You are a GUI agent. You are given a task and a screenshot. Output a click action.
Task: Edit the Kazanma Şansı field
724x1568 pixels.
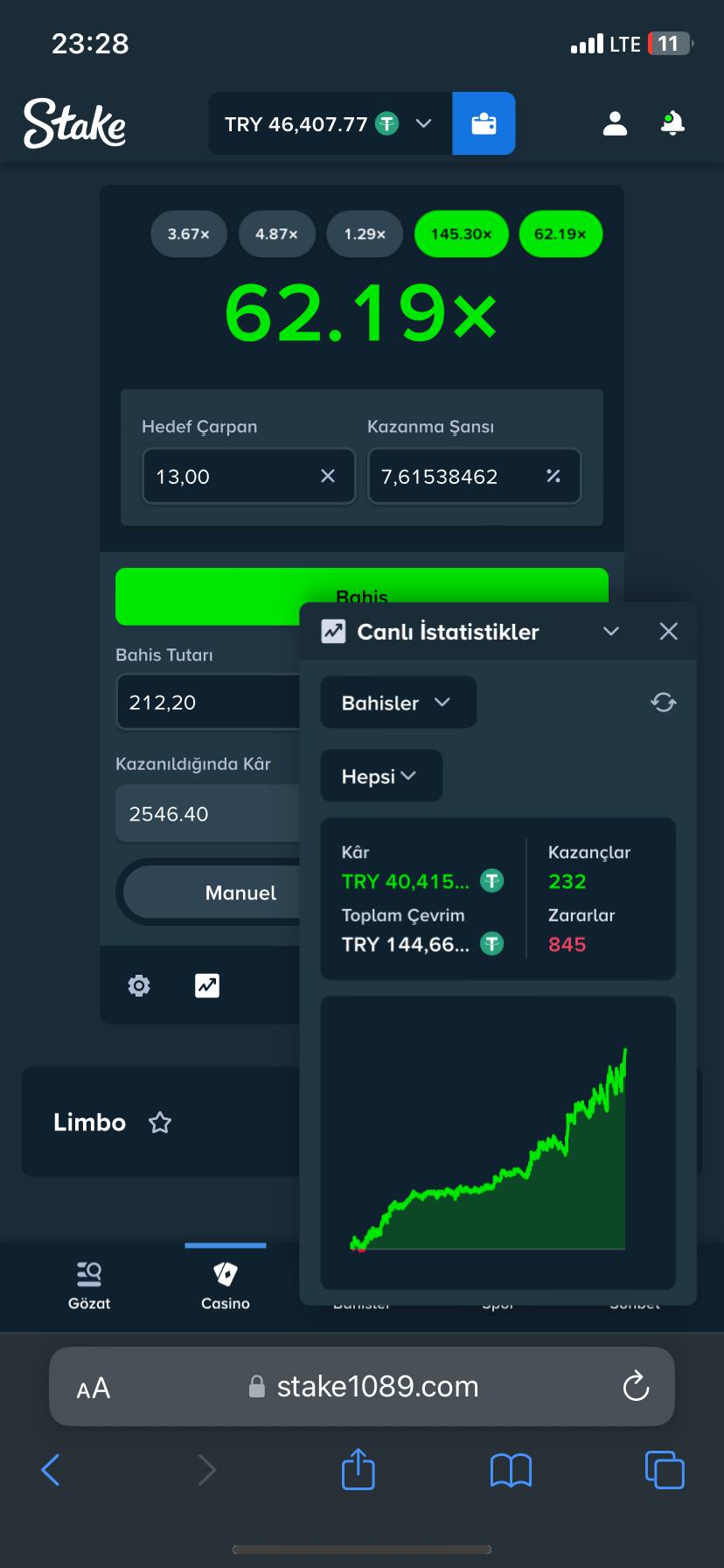475,476
